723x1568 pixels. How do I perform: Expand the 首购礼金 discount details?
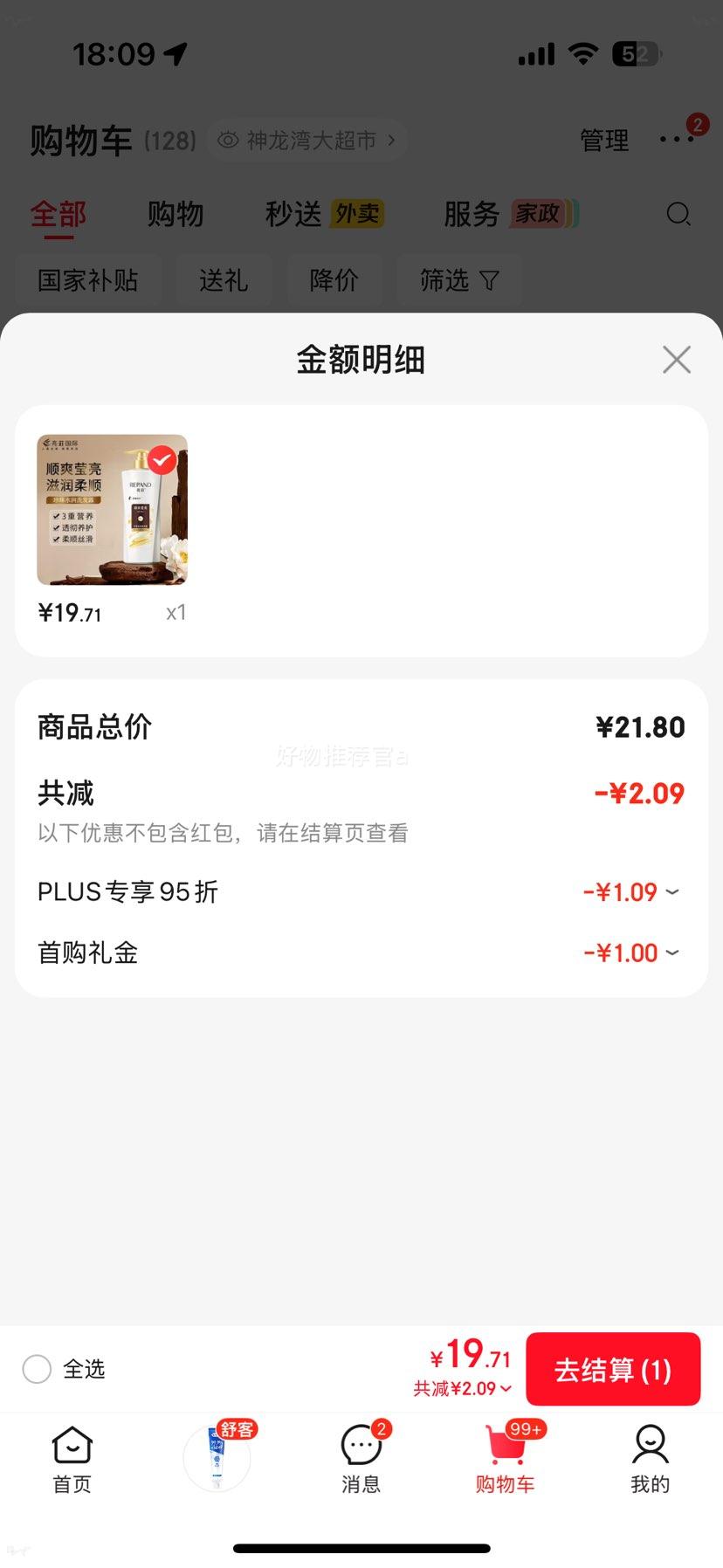click(672, 952)
